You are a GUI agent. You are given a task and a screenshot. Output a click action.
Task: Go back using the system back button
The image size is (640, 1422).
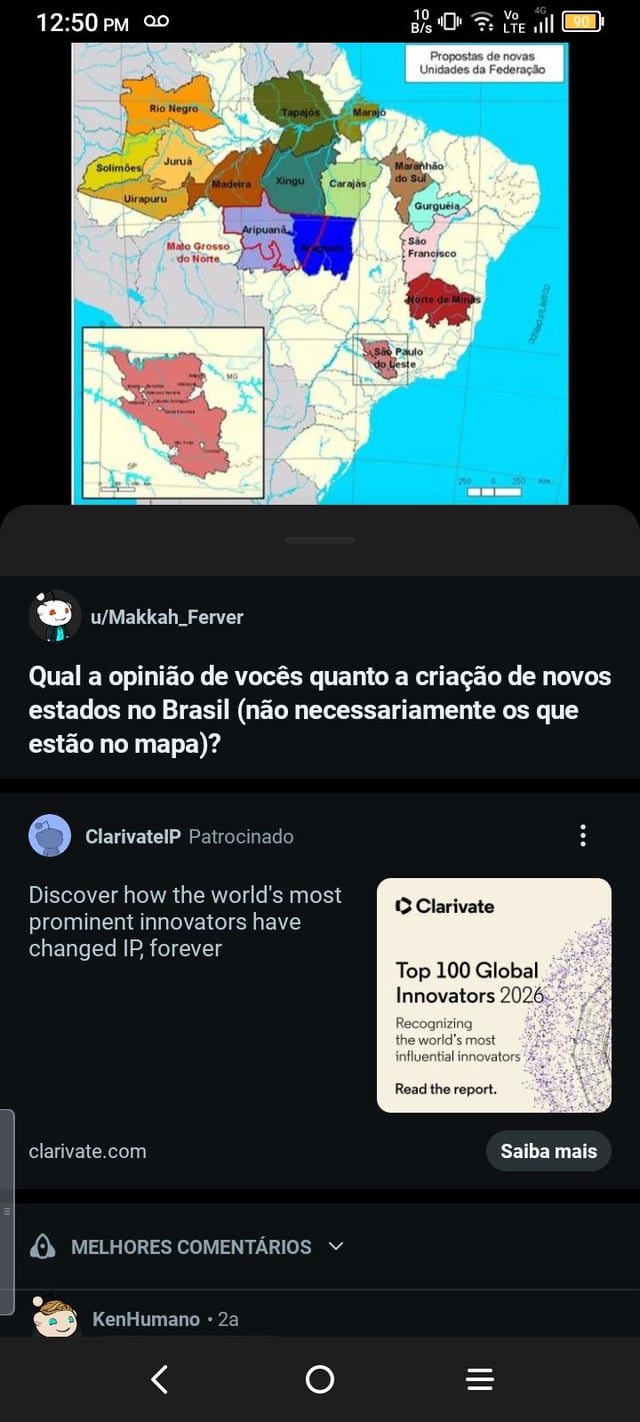(160, 1380)
